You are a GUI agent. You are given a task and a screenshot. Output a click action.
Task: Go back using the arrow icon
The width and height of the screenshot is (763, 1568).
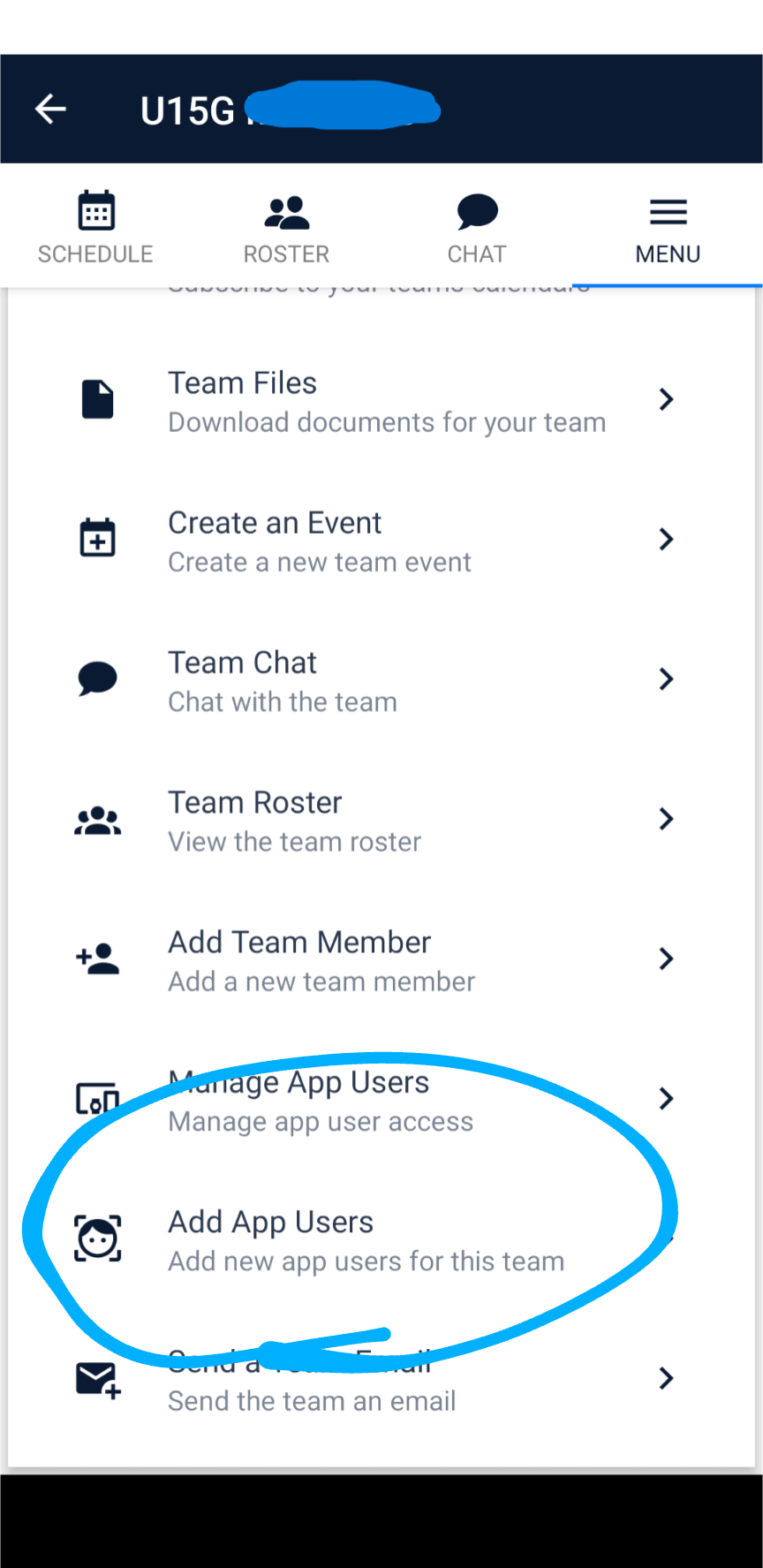point(51,110)
